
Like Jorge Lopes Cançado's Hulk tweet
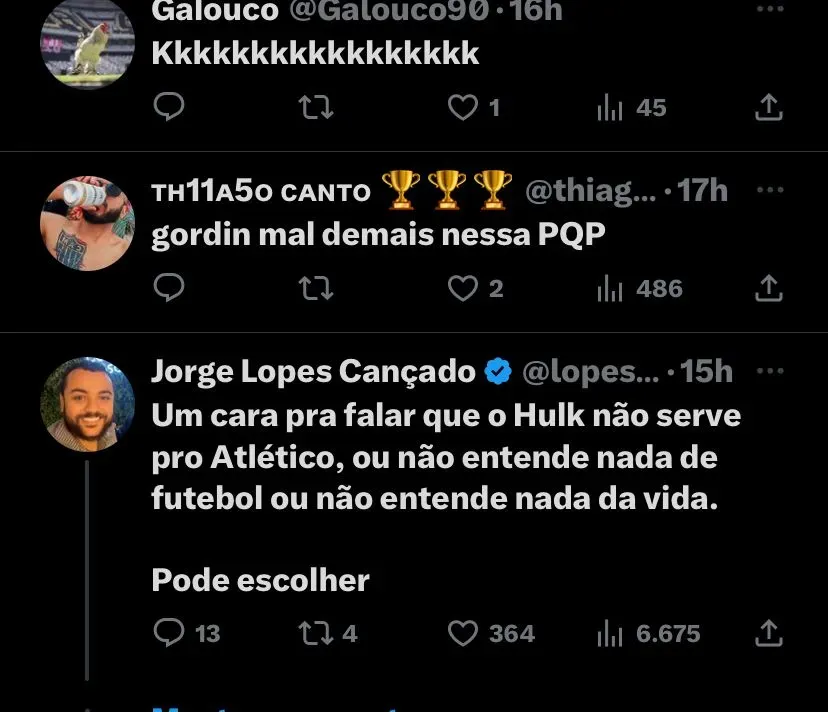[x=462, y=632]
